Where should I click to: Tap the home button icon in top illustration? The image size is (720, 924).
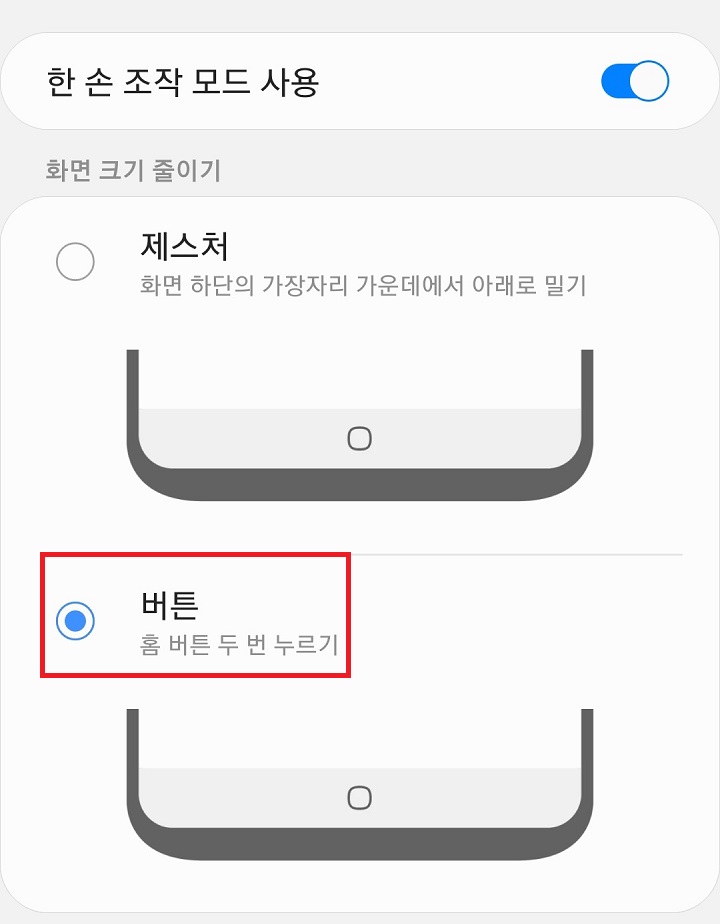(360, 438)
